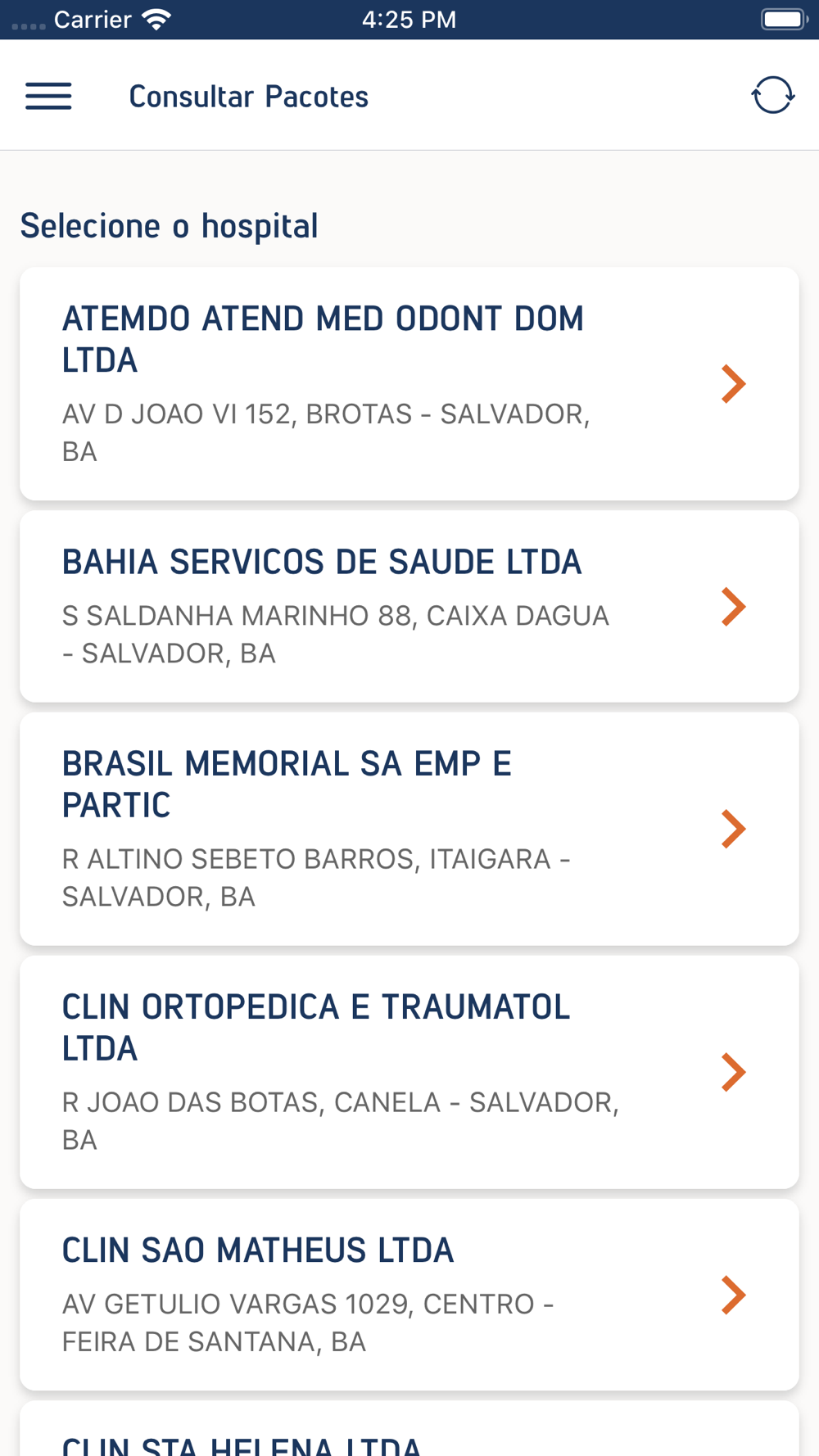This screenshot has width=819, height=1456.
Task: Open the hamburger drawer menu
Action: (48, 96)
